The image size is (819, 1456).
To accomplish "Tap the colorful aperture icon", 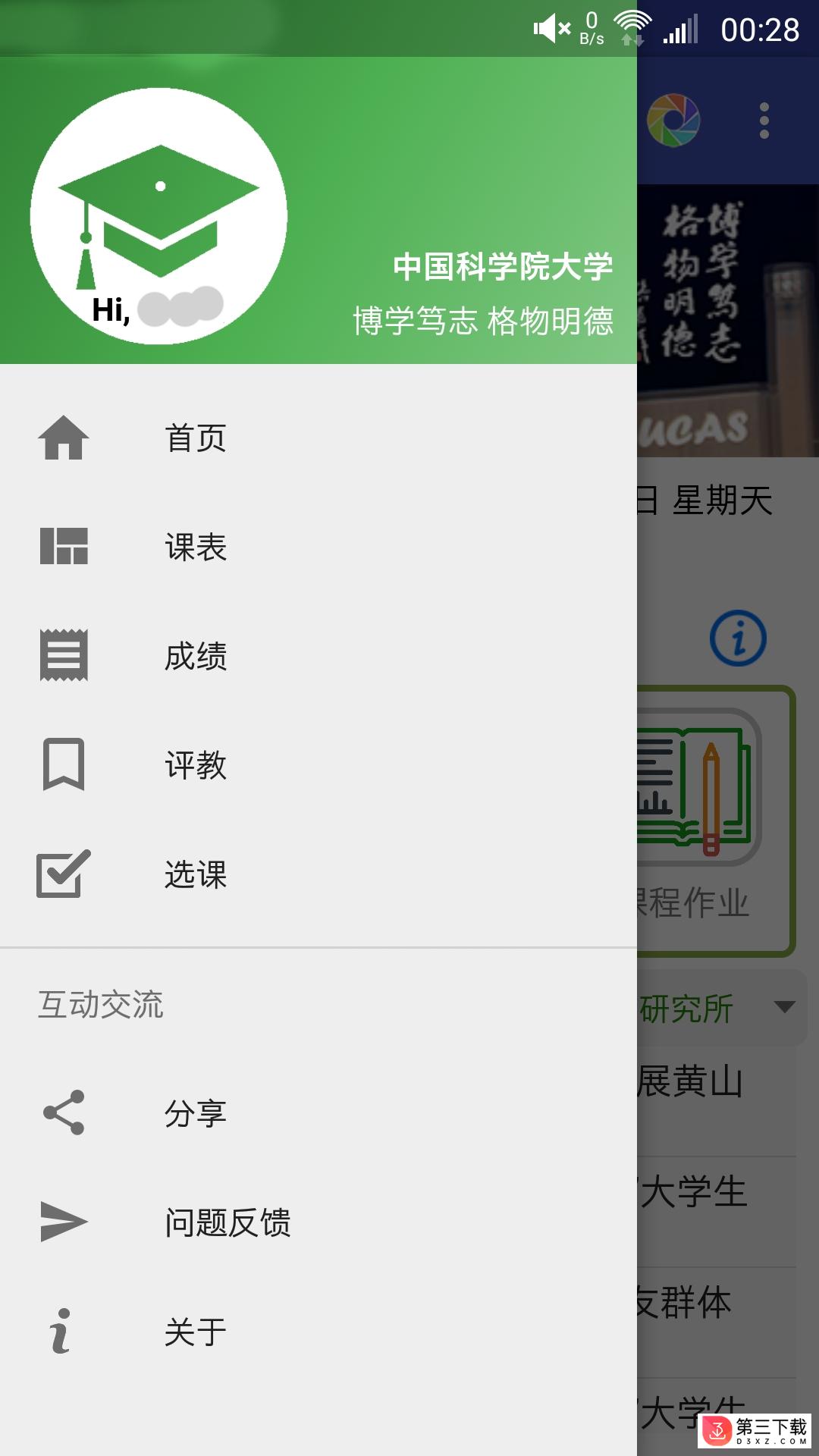I will (673, 121).
